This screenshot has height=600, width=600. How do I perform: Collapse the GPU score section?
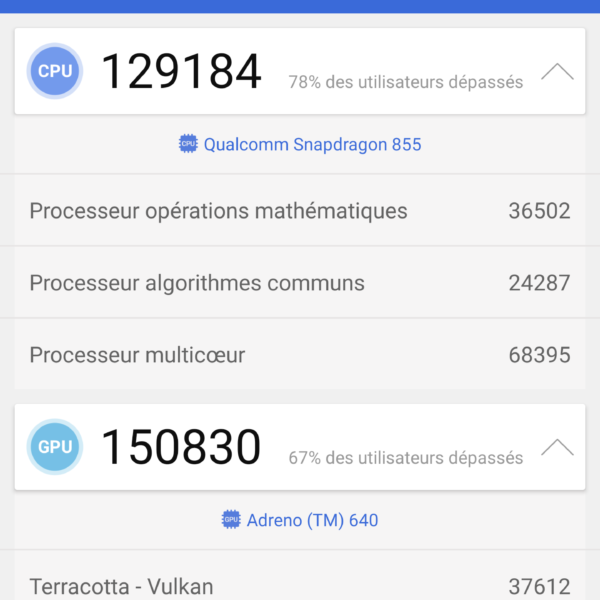point(557,448)
